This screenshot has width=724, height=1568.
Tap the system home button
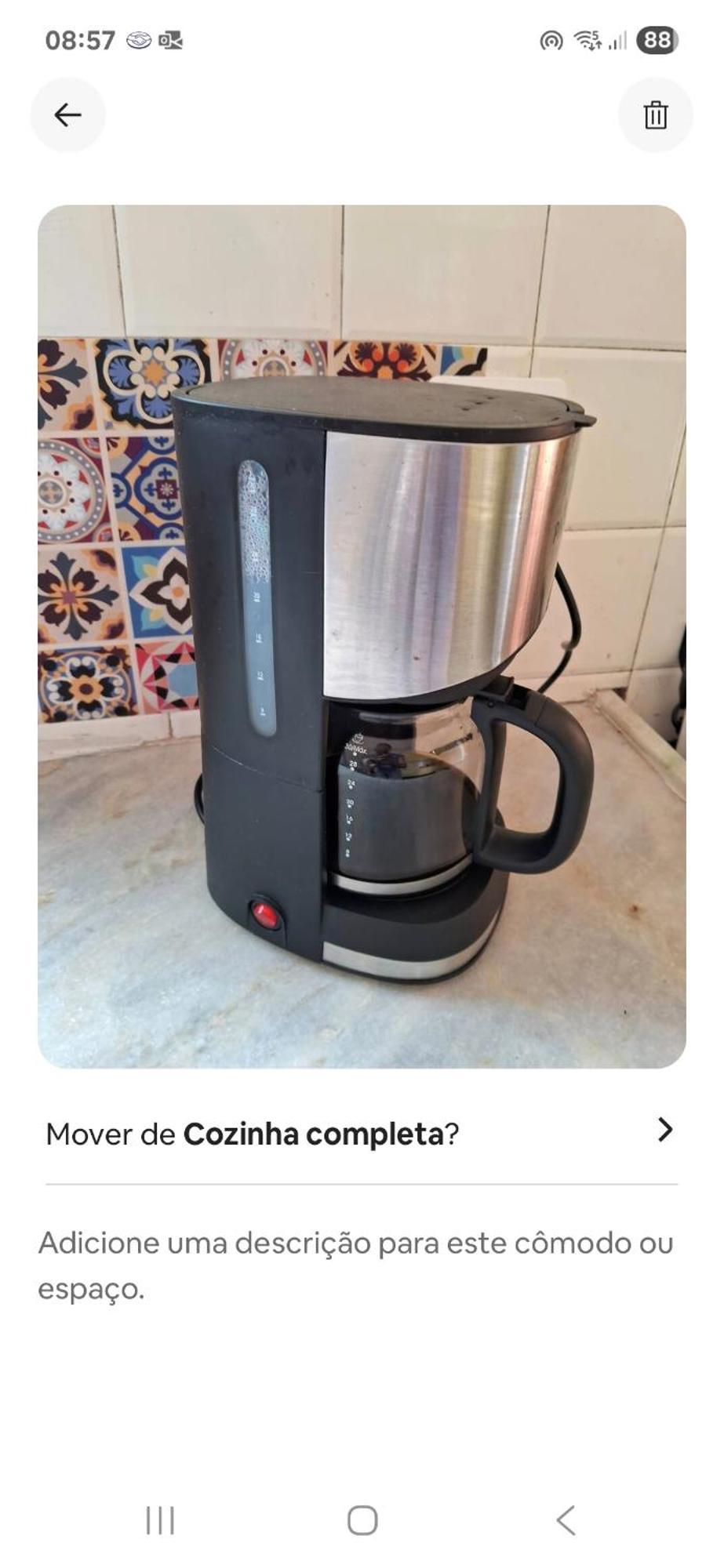tap(362, 1520)
